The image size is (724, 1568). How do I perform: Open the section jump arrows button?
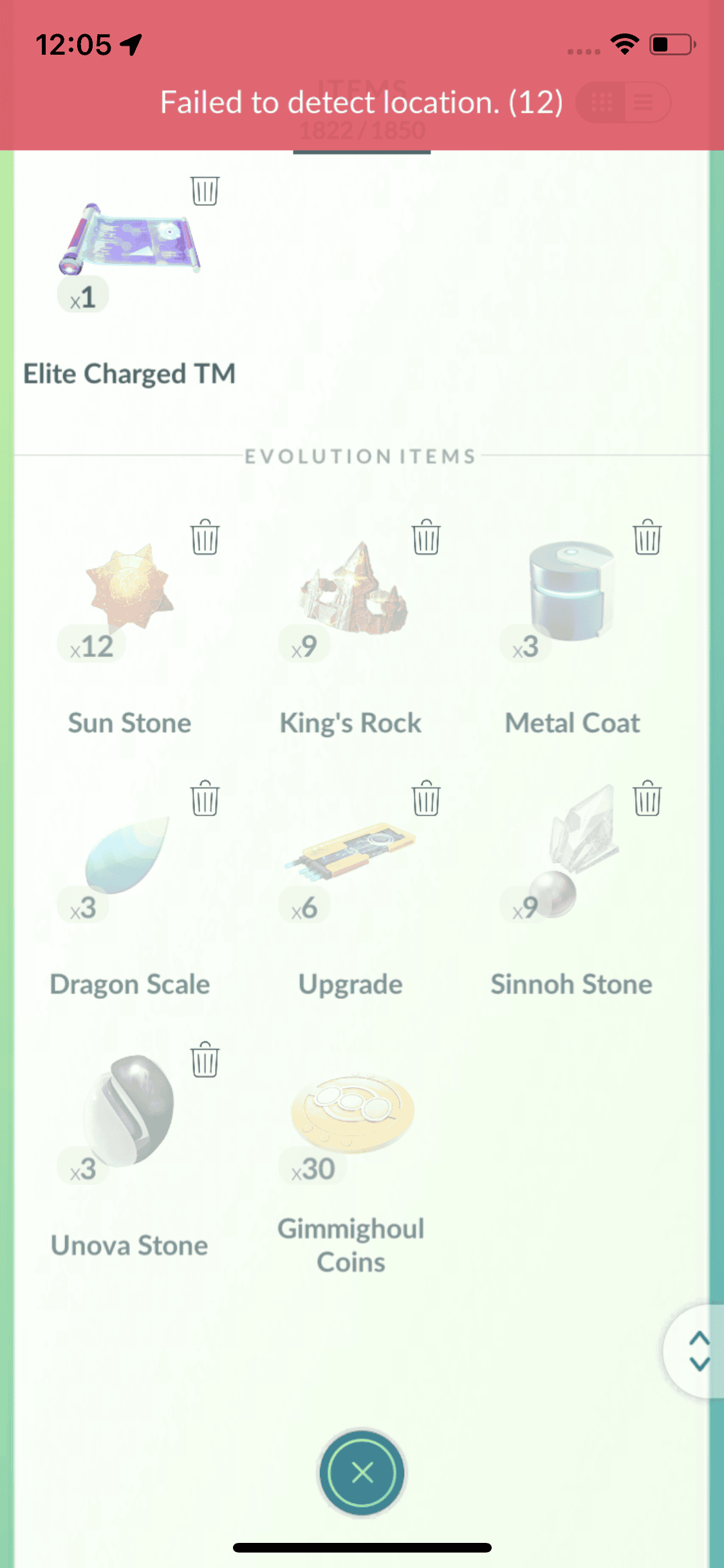pos(698,1351)
